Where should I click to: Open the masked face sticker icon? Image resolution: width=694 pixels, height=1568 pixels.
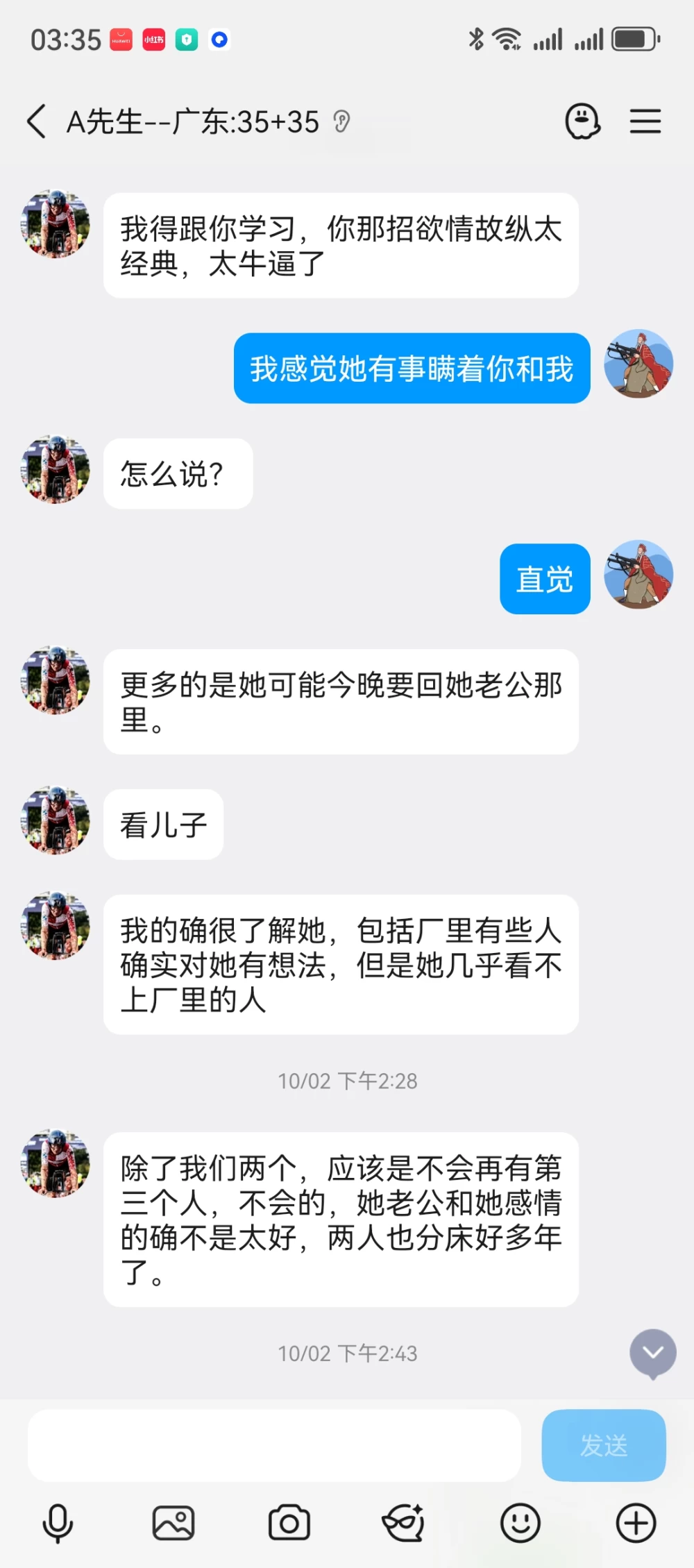coord(404,1523)
